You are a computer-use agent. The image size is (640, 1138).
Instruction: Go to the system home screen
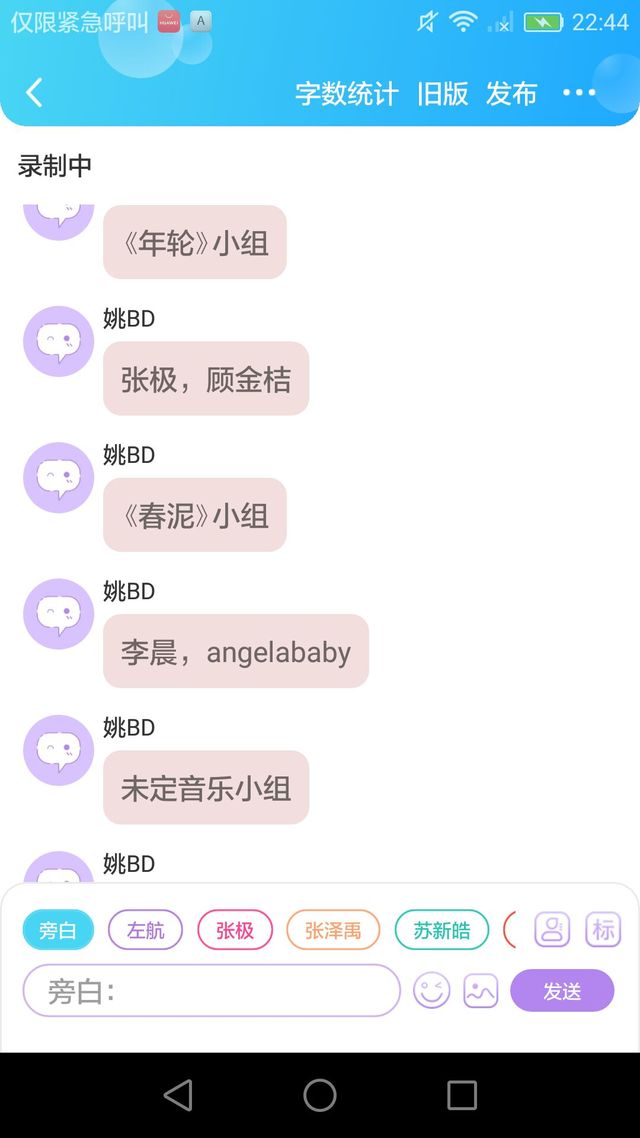(x=320, y=1095)
